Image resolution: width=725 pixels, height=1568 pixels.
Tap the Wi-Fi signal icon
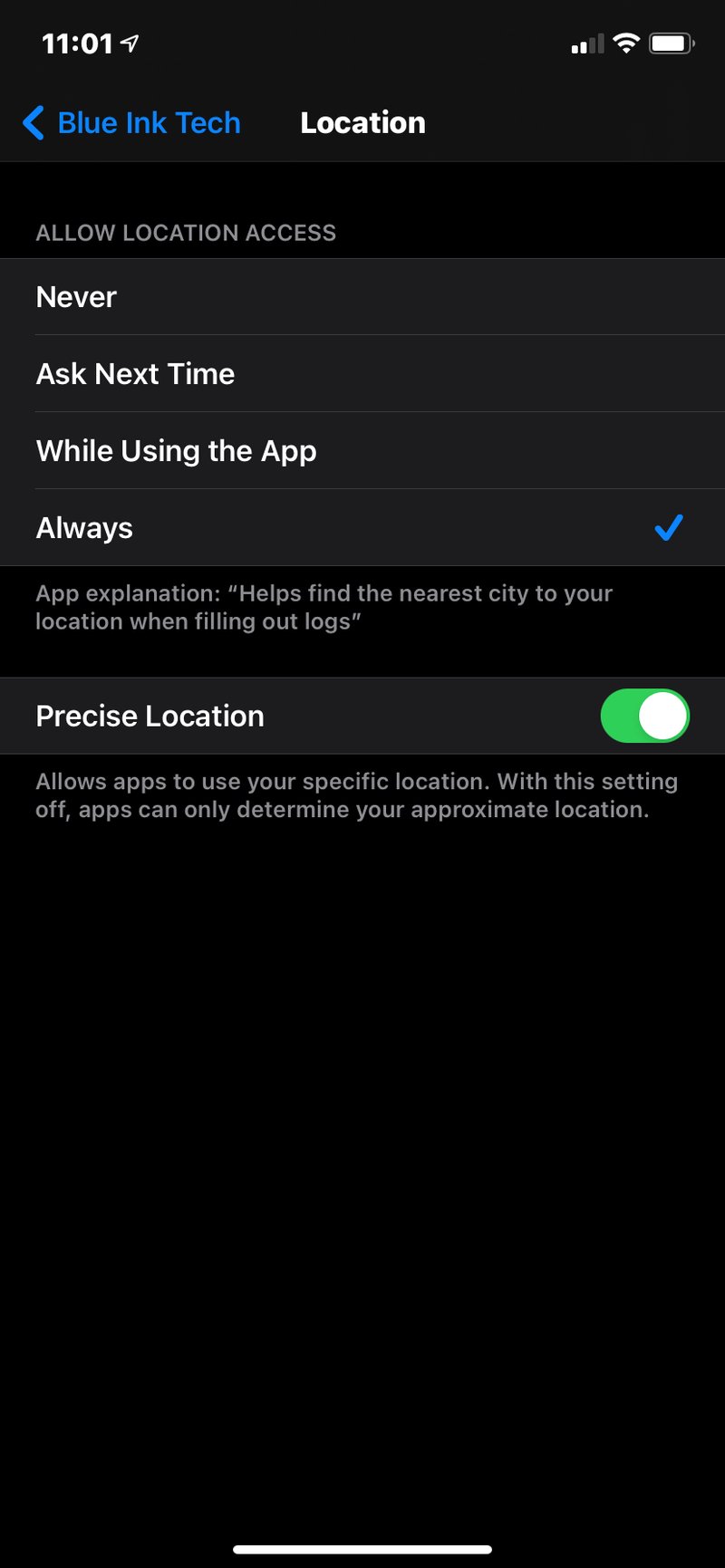click(625, 41)
